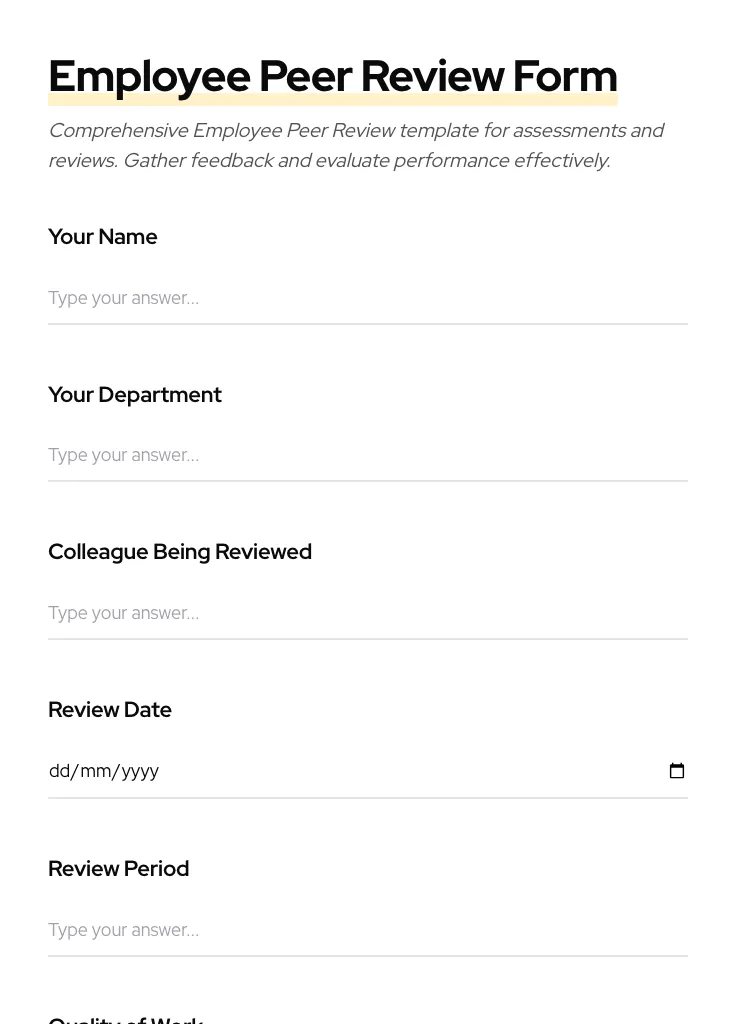Click the Your Name question label
Viewport: 736px width, 1024px height.
point(102,237)
